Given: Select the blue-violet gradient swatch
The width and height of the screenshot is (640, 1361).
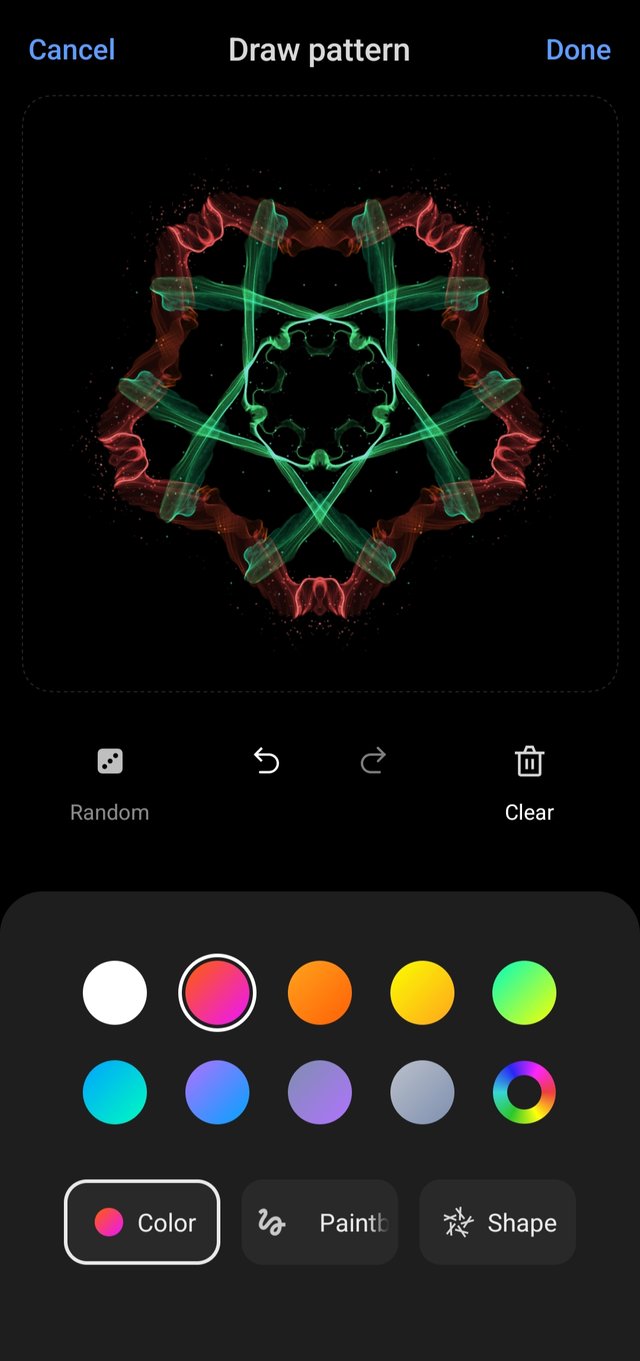Looking at the screenshot, I should click(217, 1093).
